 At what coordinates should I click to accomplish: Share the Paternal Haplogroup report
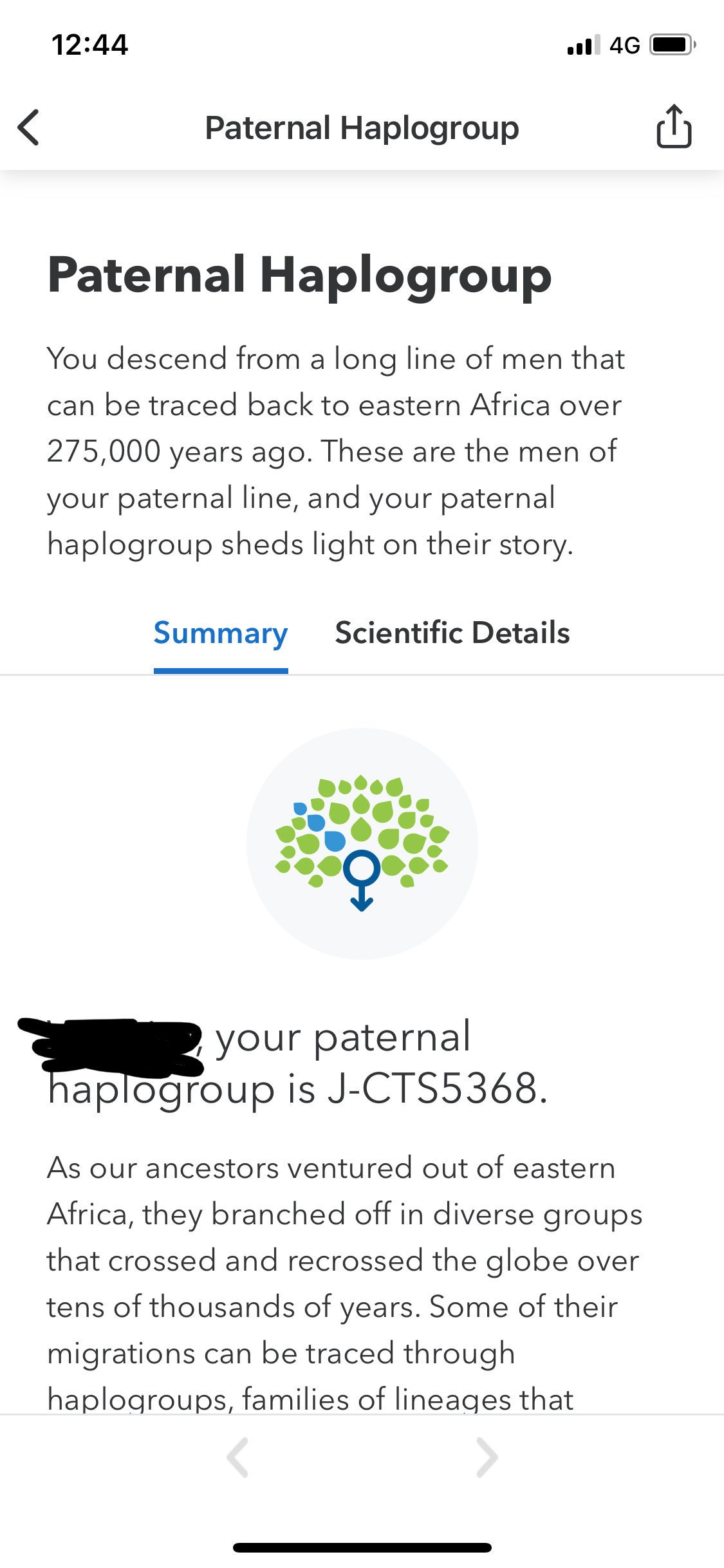click(x=674, y=126)
